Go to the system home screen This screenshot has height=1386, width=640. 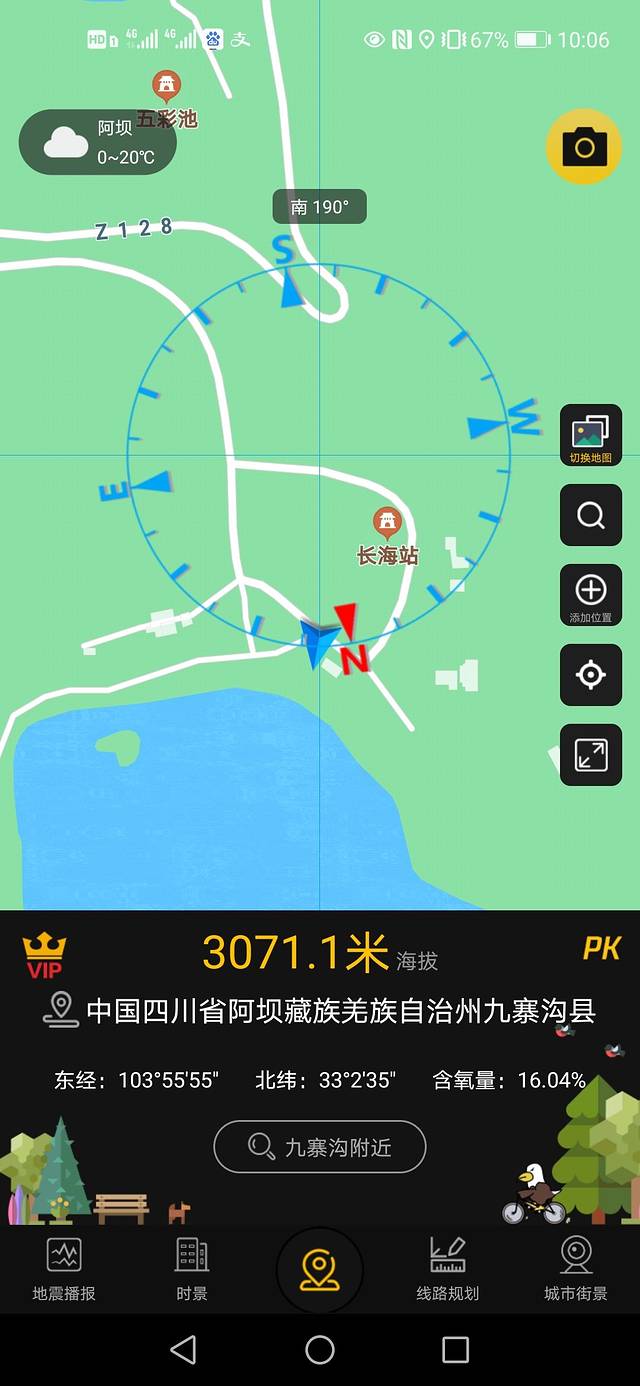coord(320,1350)
